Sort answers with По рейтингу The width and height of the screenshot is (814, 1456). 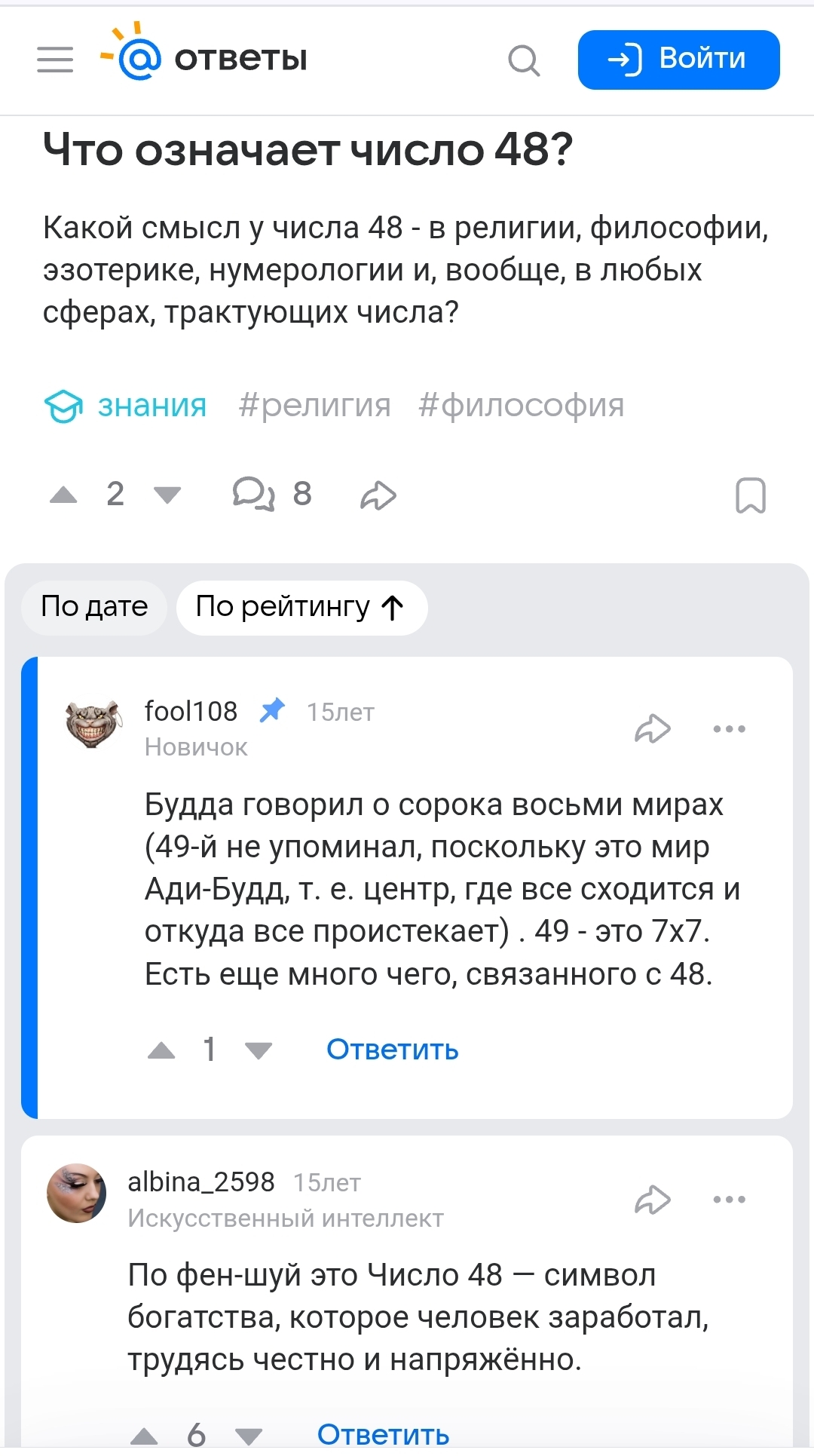pos(301,607)
